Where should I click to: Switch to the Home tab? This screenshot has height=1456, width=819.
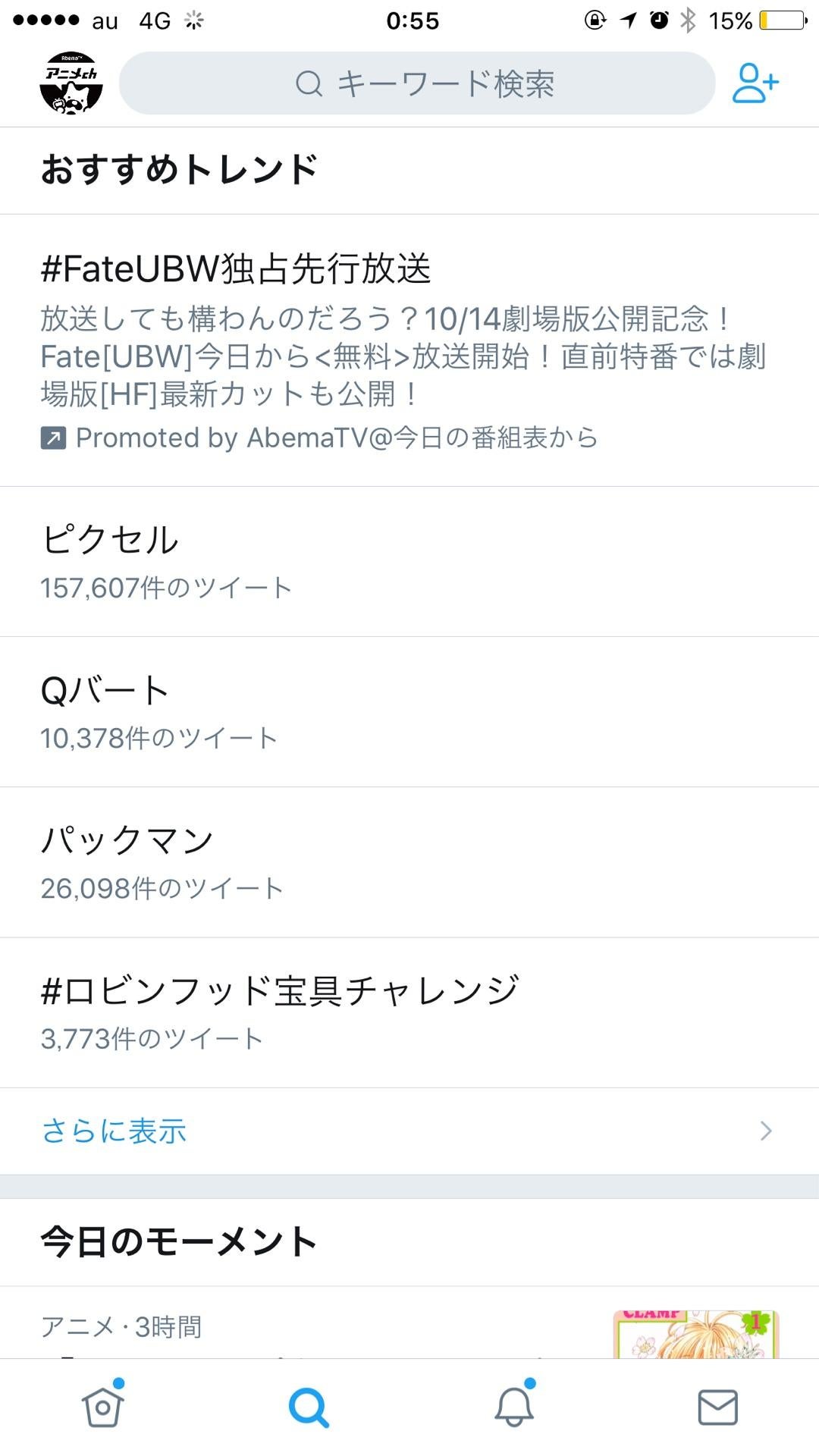(x=102, y=1407)
